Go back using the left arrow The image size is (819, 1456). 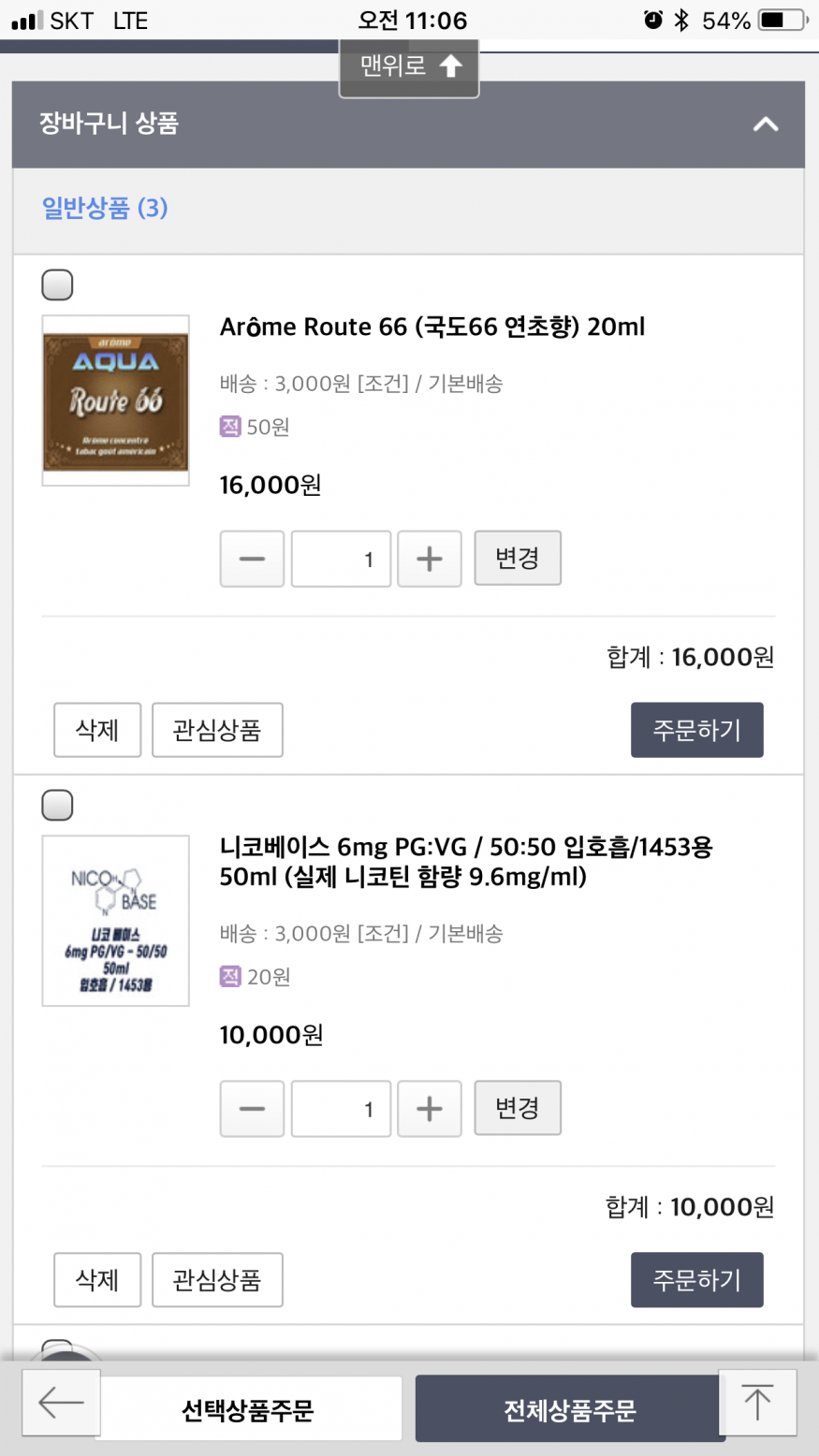pyautogui.click(x=61, y=1403)
